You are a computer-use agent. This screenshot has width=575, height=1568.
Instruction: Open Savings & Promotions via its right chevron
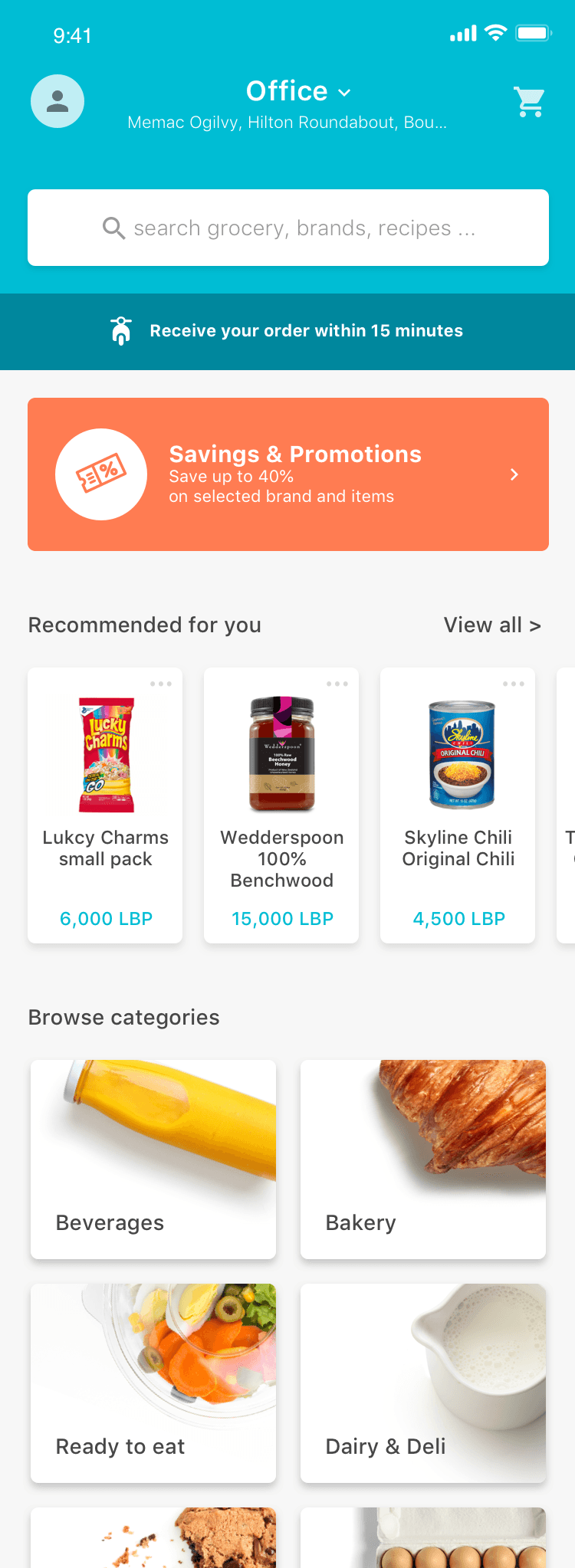point(514,474)
